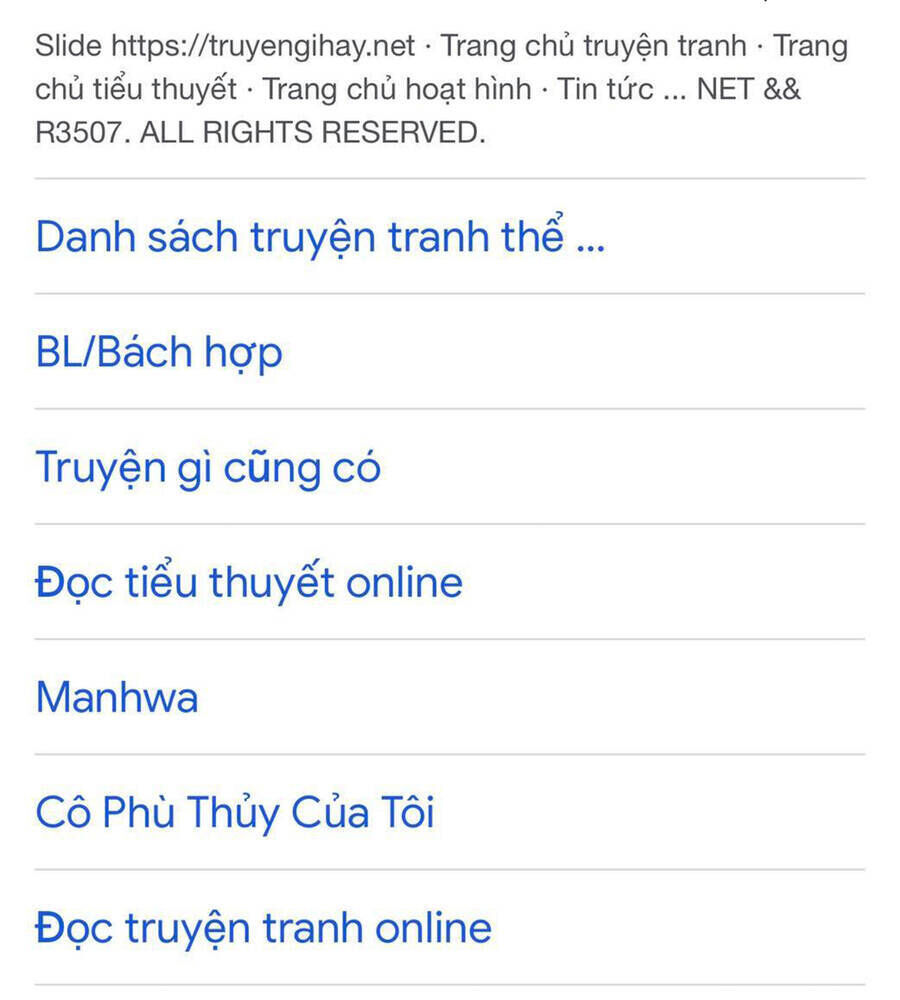Open the "Truyện gì cũng có" link
This screenshot has height=1000, width=900.
click(x=208, y=467)
